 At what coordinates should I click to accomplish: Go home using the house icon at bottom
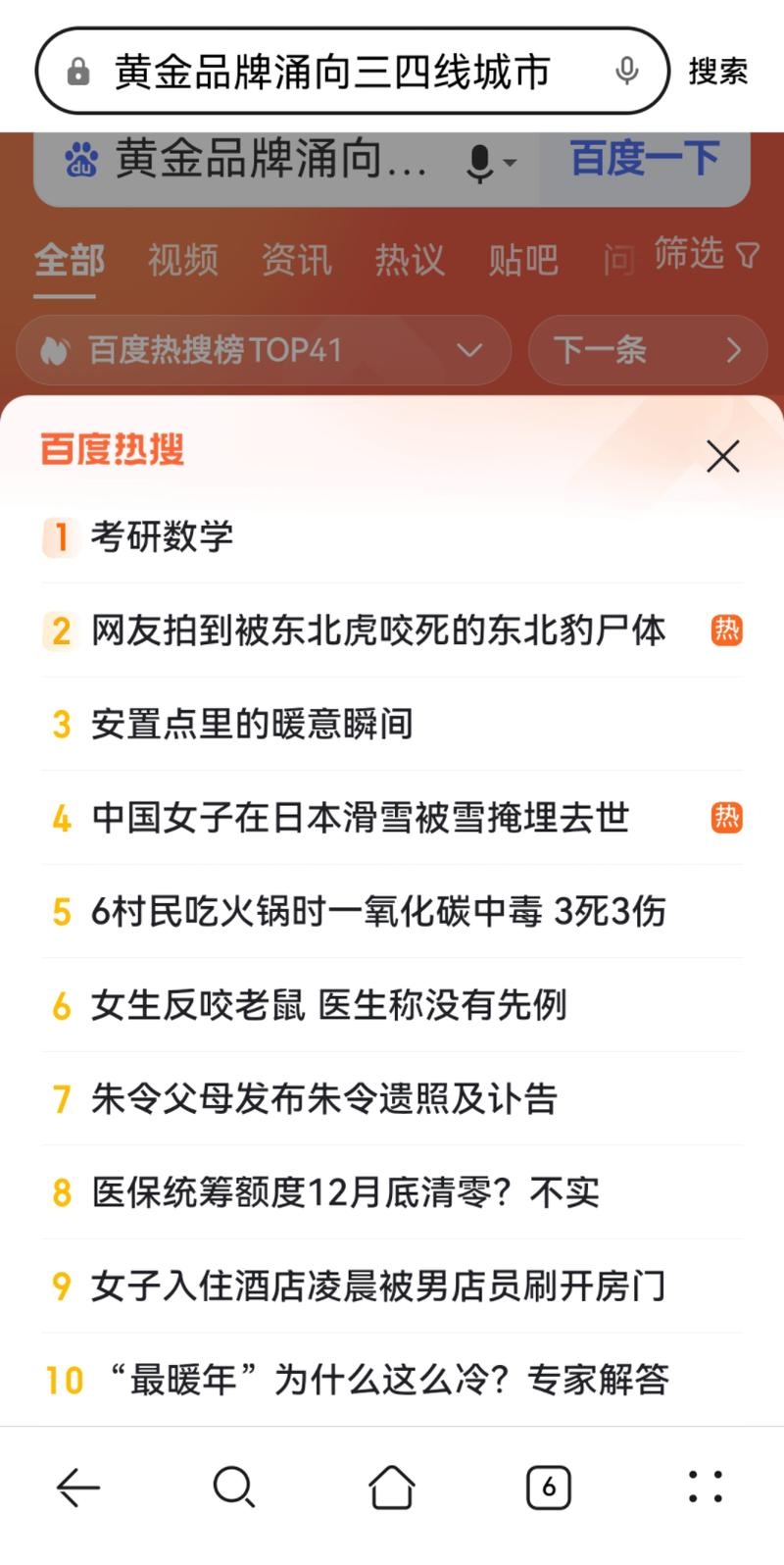coord(390,1487)
